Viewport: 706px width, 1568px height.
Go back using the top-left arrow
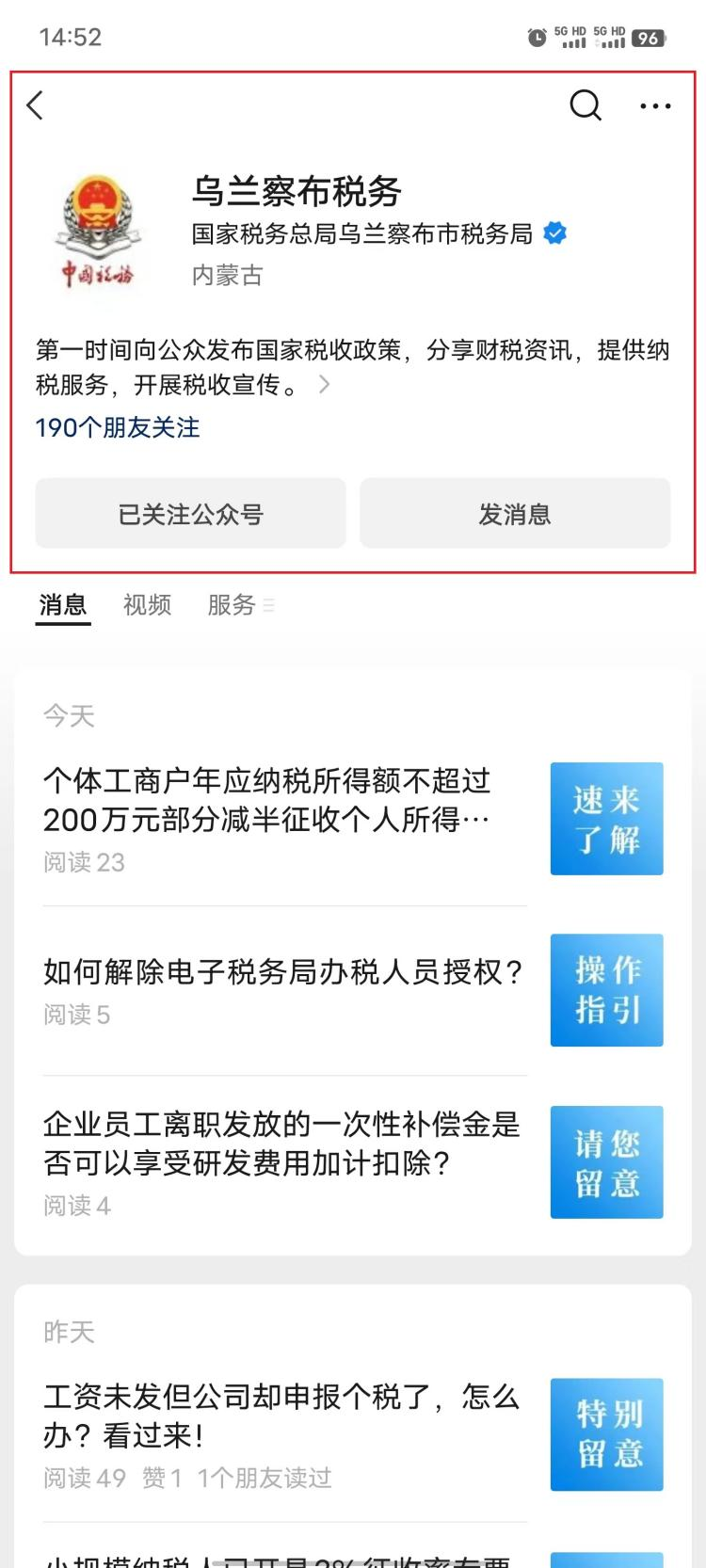pos(36,105)
